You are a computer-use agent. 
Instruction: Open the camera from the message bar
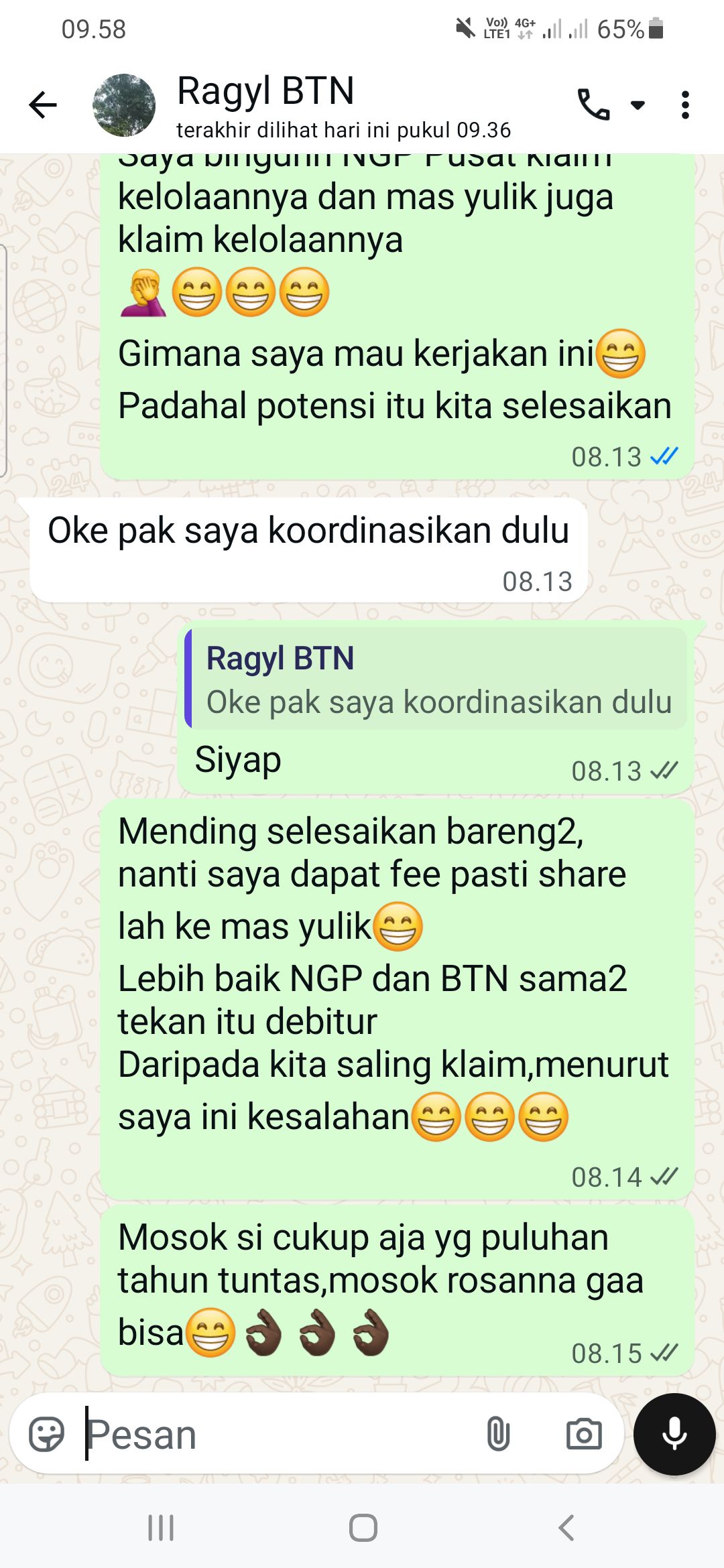click(x=584, y=1435)
